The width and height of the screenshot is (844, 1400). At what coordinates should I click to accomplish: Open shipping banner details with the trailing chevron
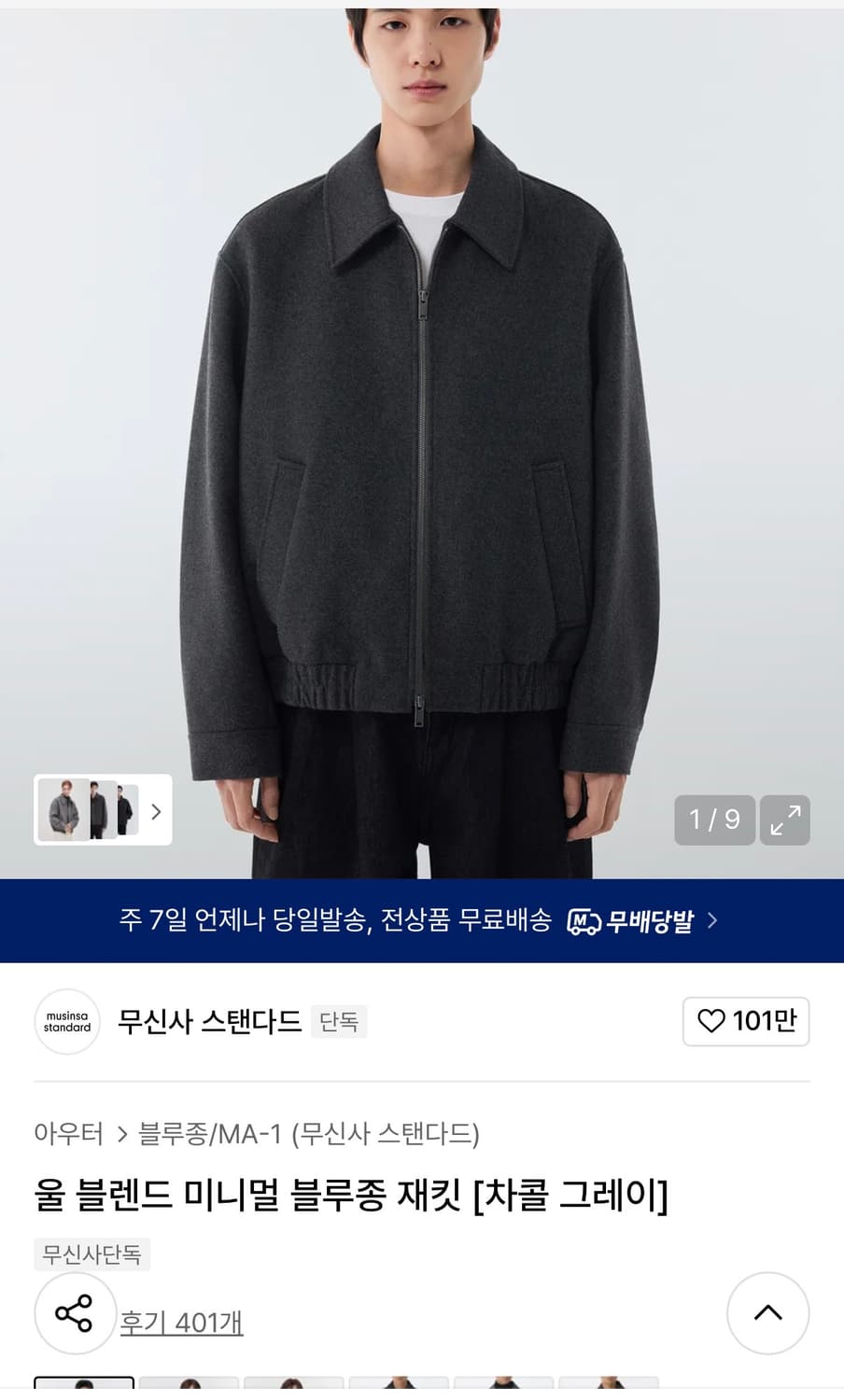coord(712,920)
